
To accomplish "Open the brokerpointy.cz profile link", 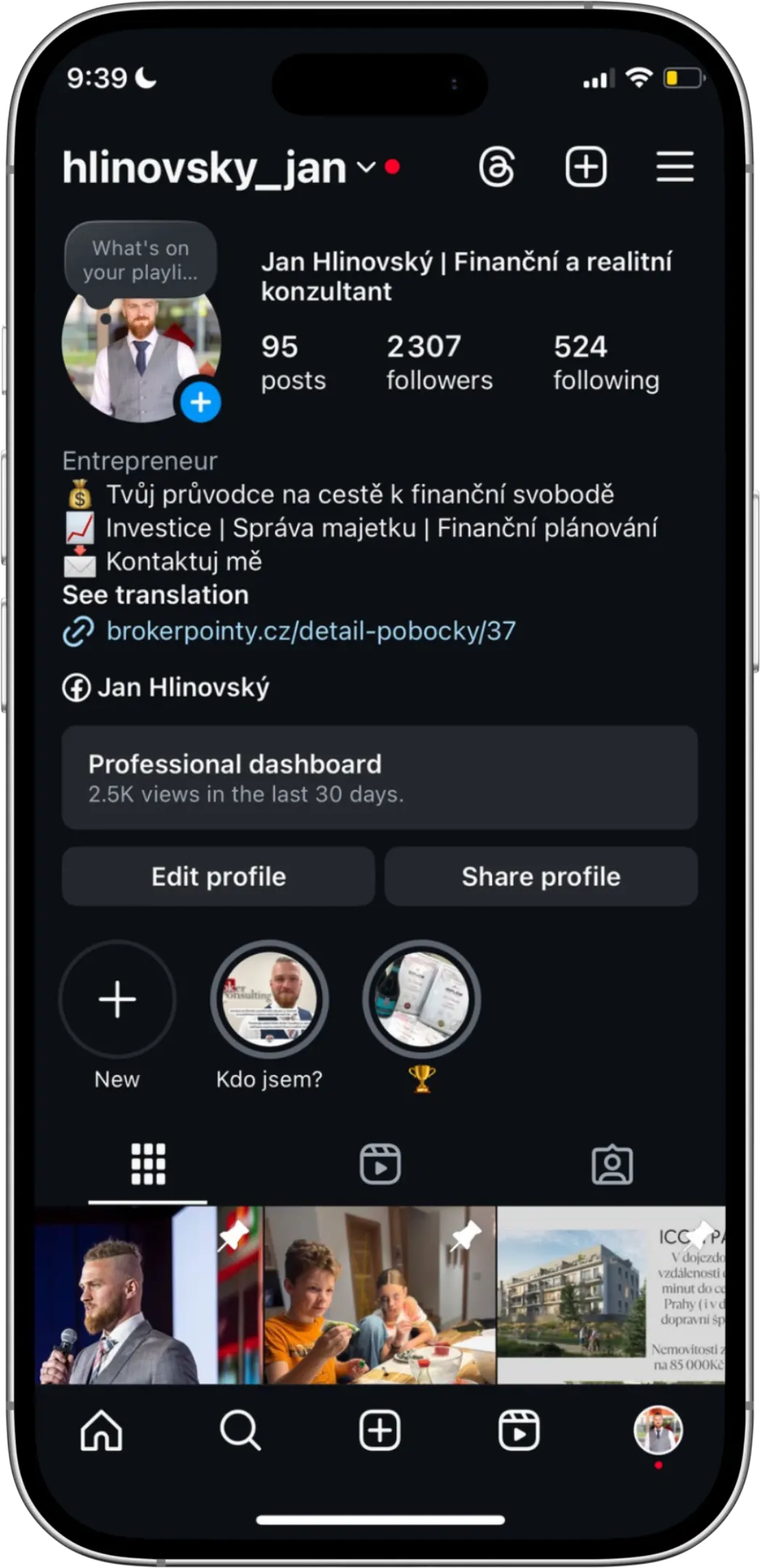I will (311, 631).
